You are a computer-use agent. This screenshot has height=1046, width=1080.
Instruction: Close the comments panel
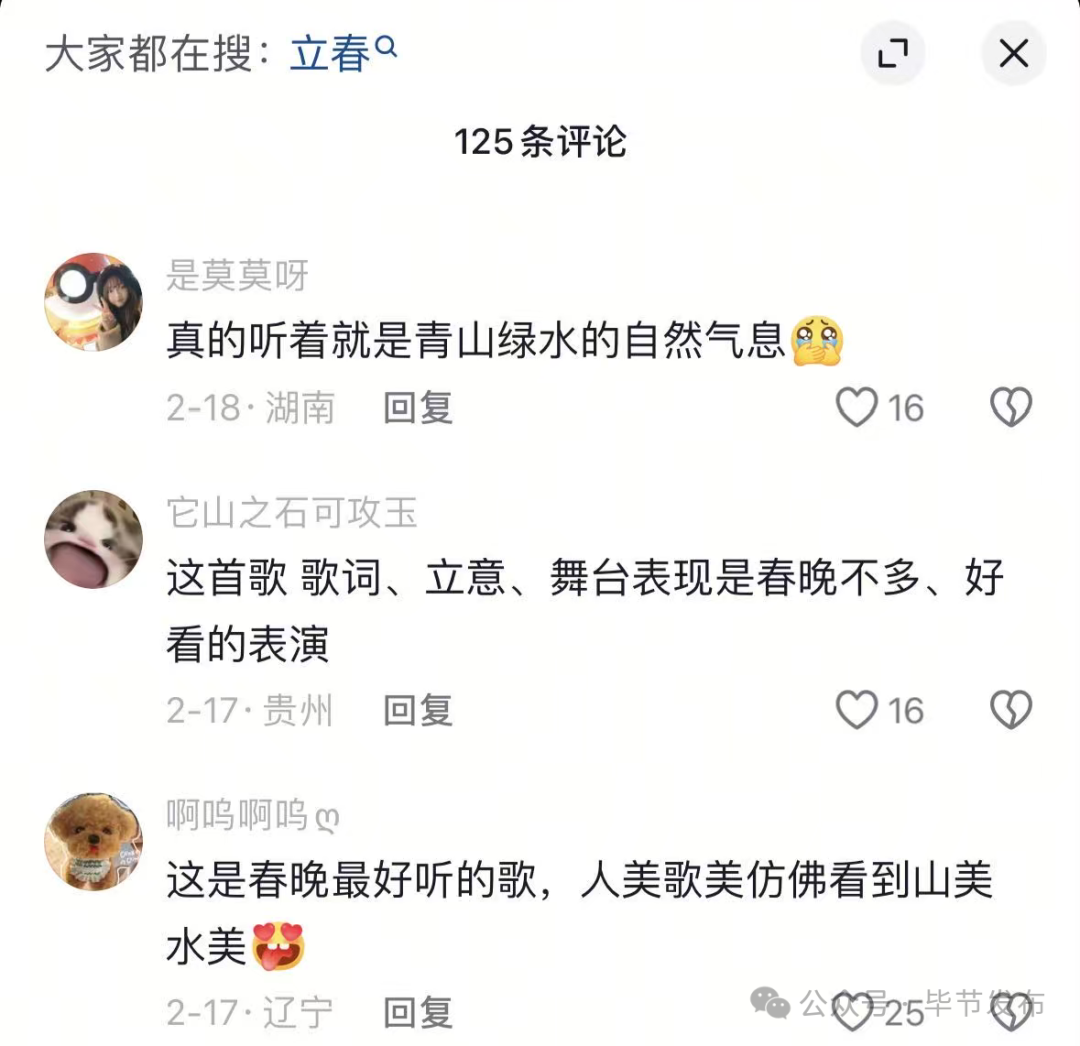(x=1013, y=53)
